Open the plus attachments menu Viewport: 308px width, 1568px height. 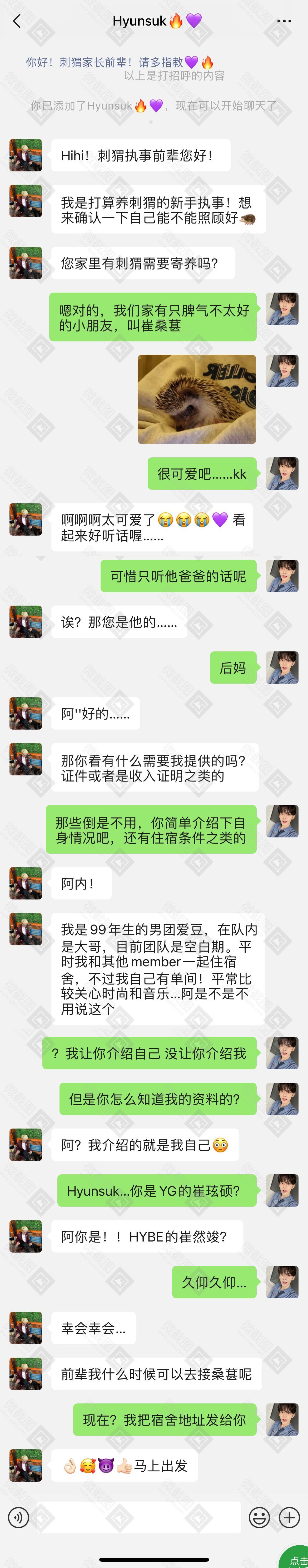coord(289,1517)
